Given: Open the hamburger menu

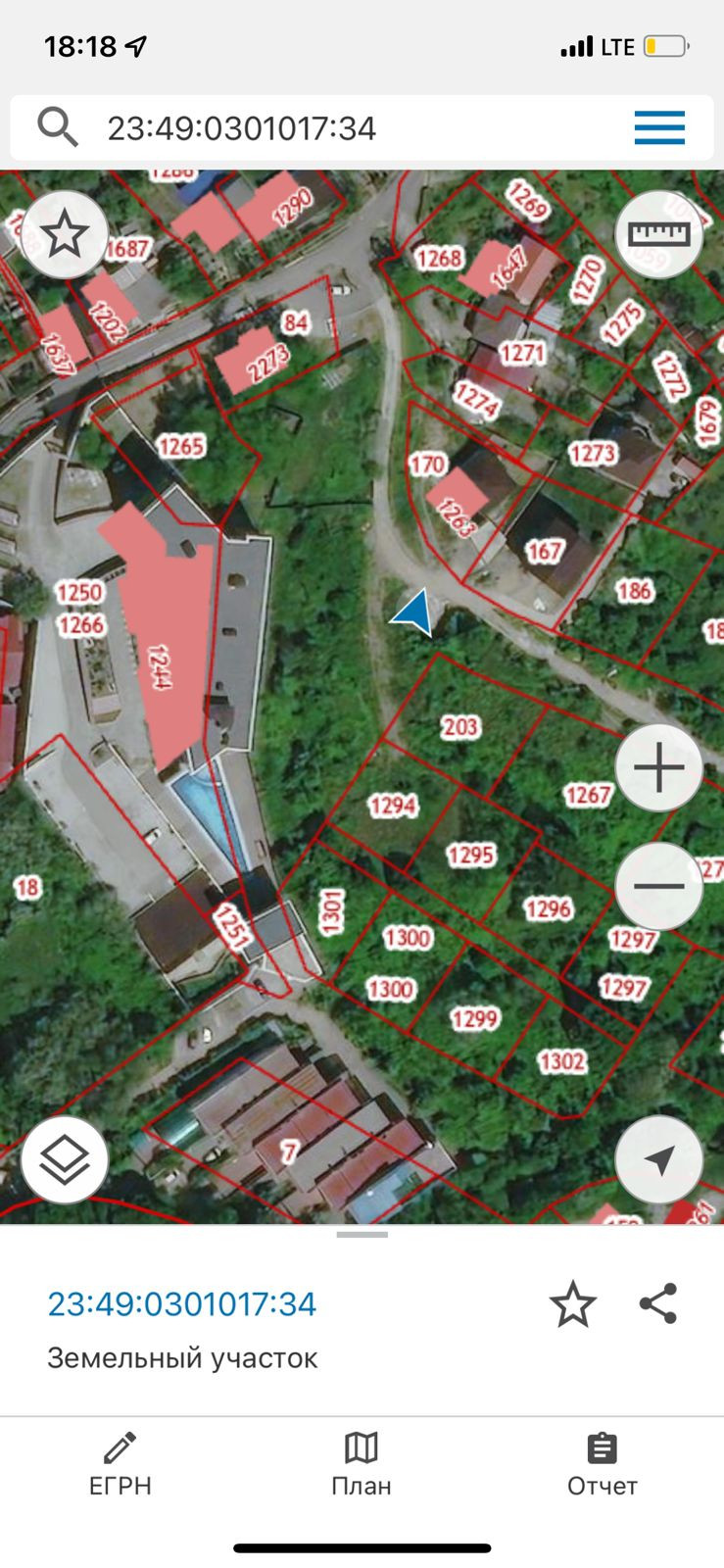Looking at the screenshot, I should click(x=659, y=128).
